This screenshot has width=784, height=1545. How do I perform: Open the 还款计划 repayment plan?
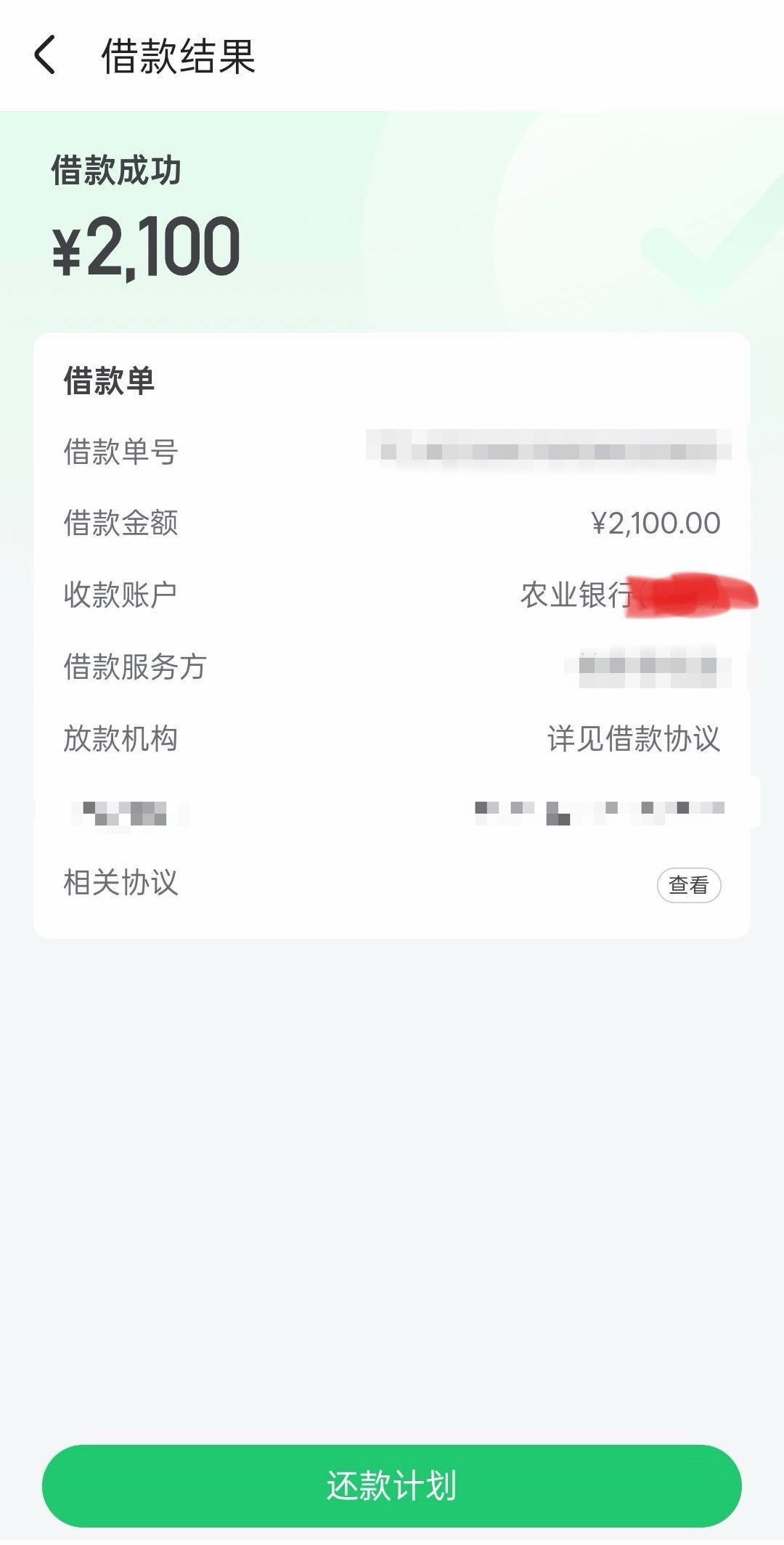[392, 1485]
